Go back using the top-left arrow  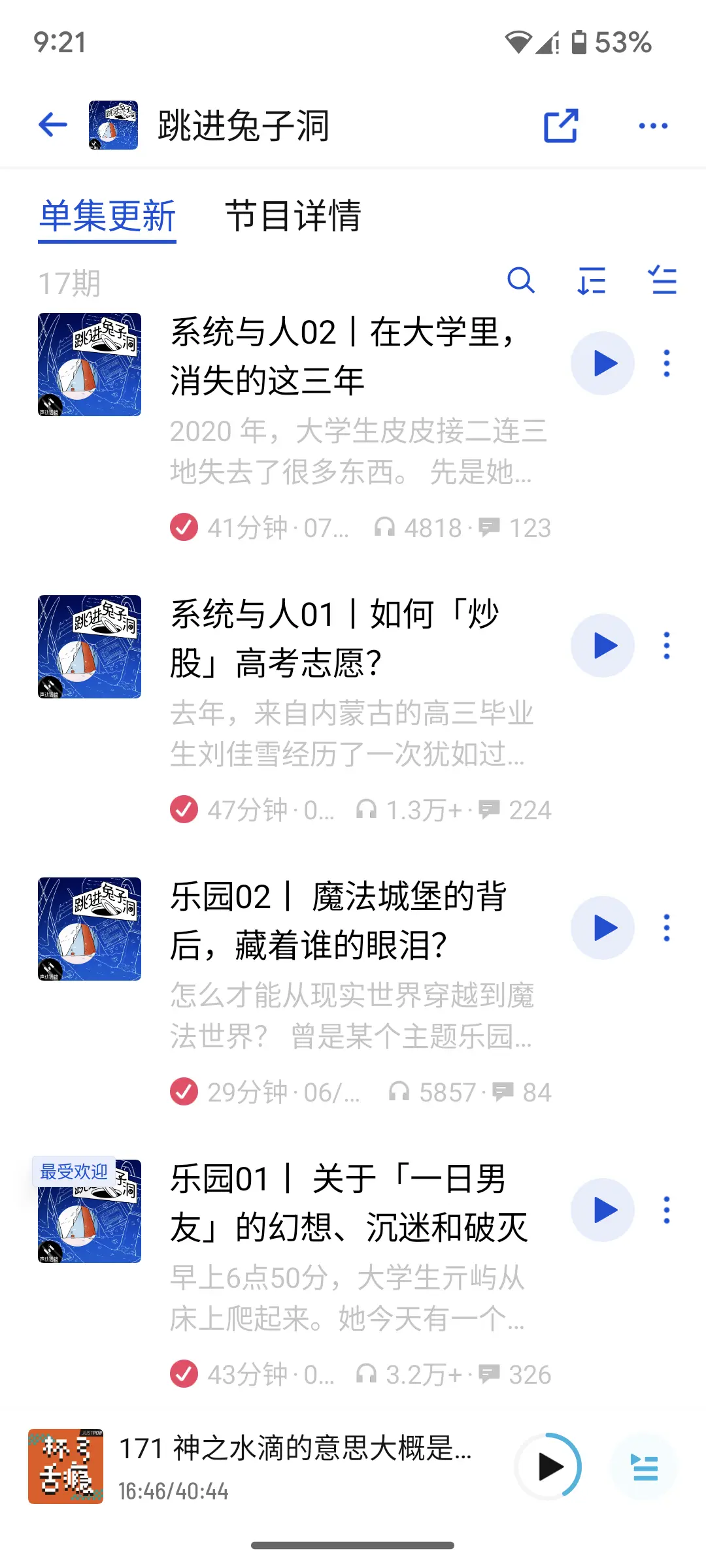[x=53, y=125]
